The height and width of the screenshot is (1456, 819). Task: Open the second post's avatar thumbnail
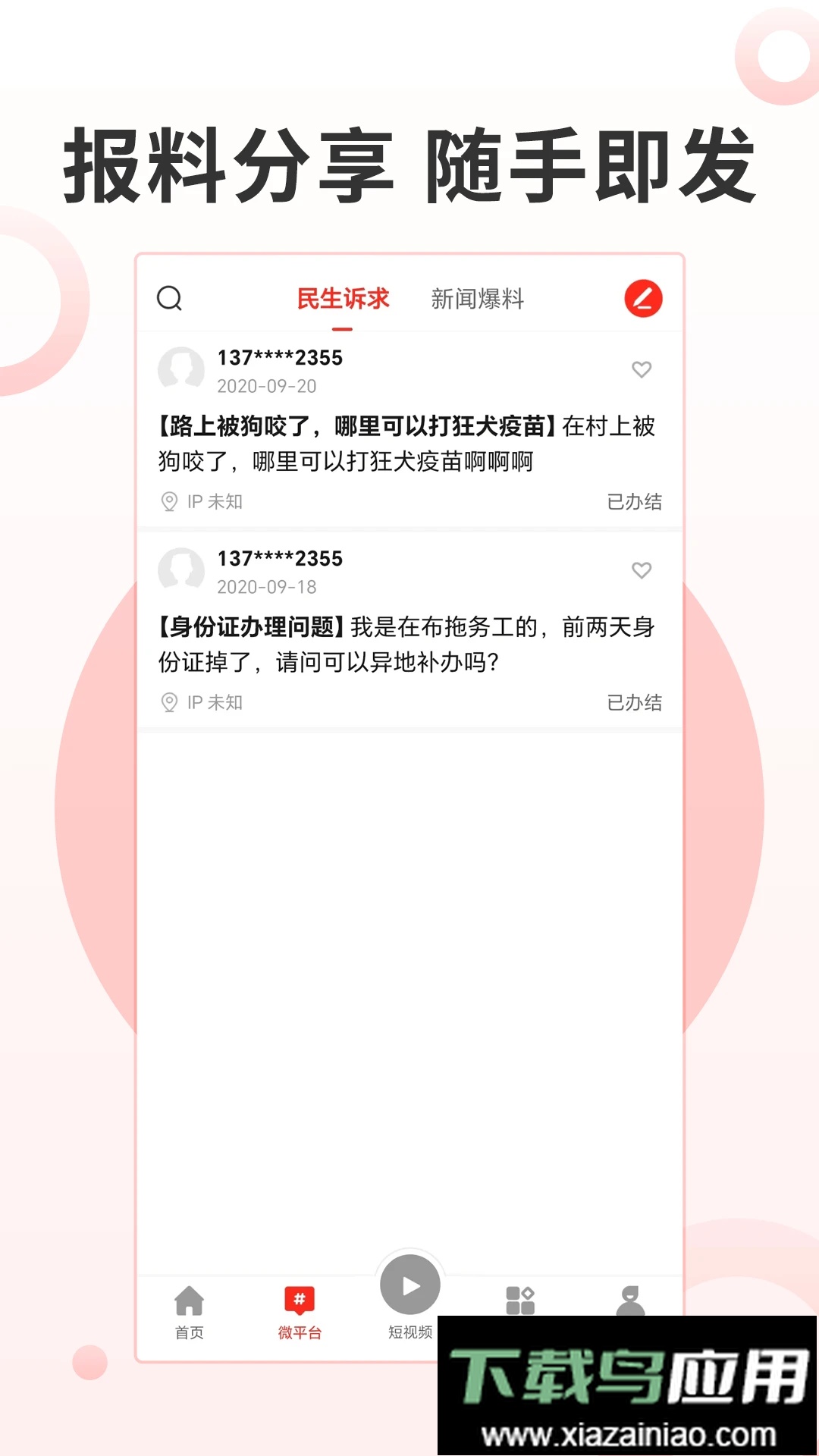pyautogui.click(x=180, y=572)
